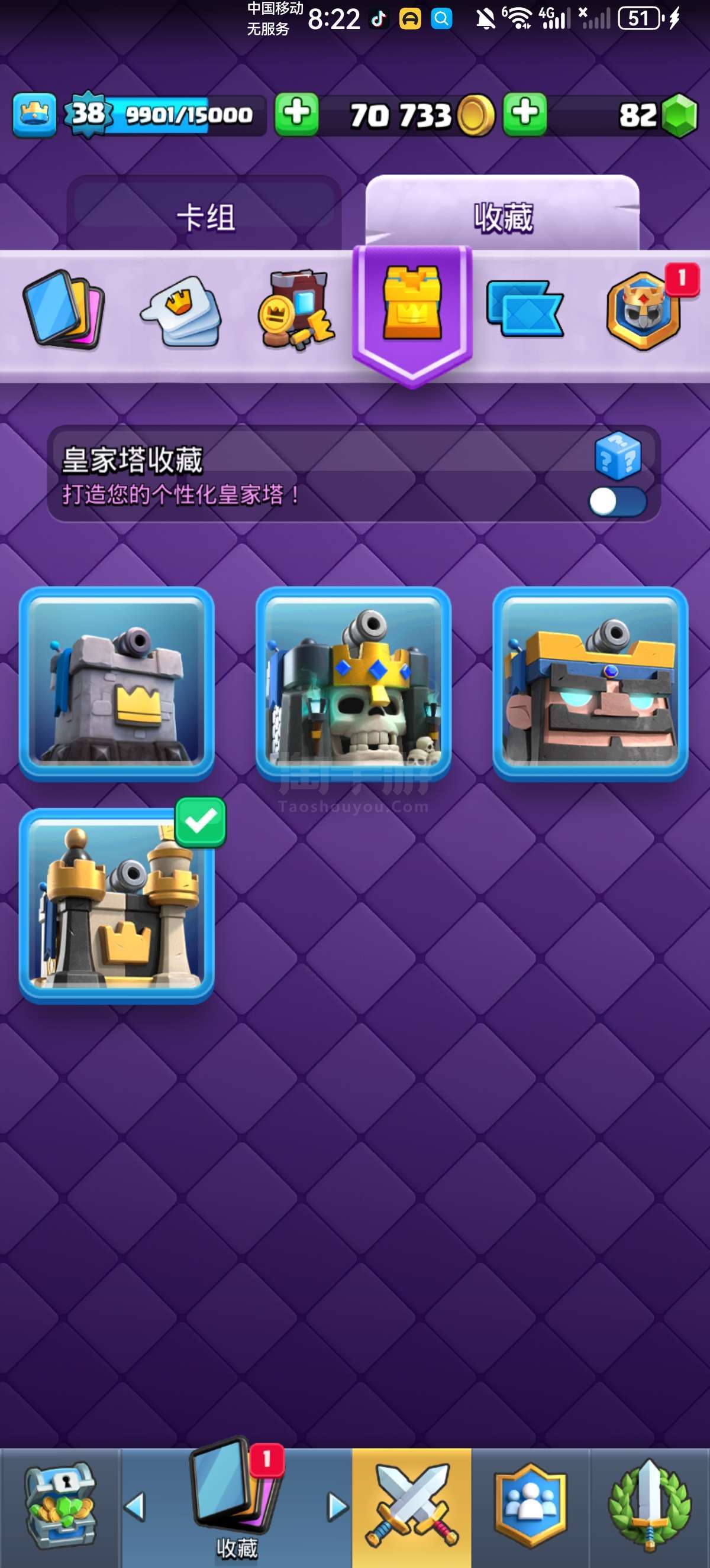Open the shop chest tab
Viewport: 710px width, 1568px height.
coord(60,1506)
